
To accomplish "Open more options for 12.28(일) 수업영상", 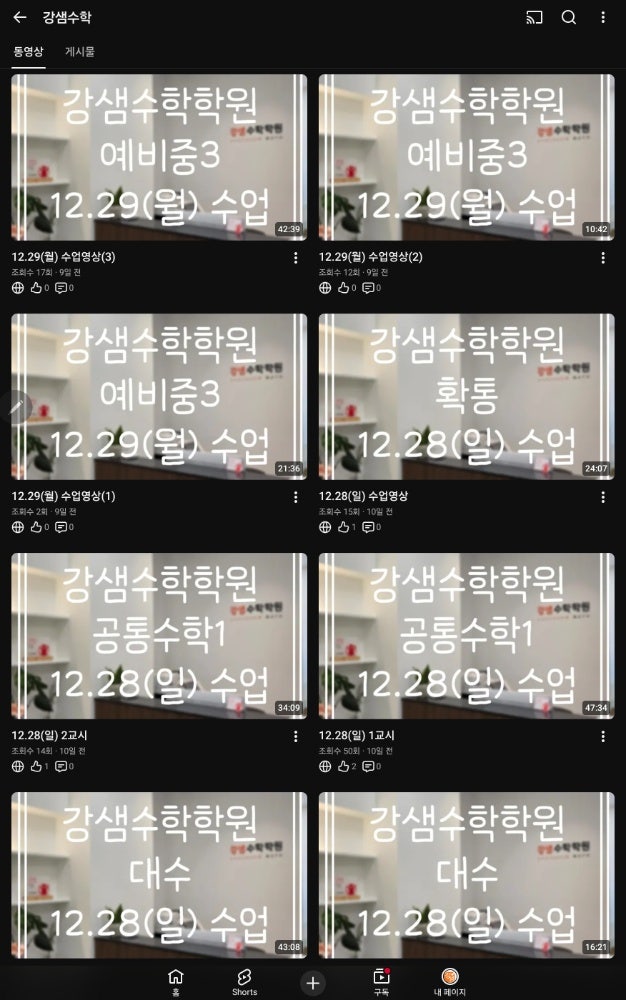I will point(603,497).
